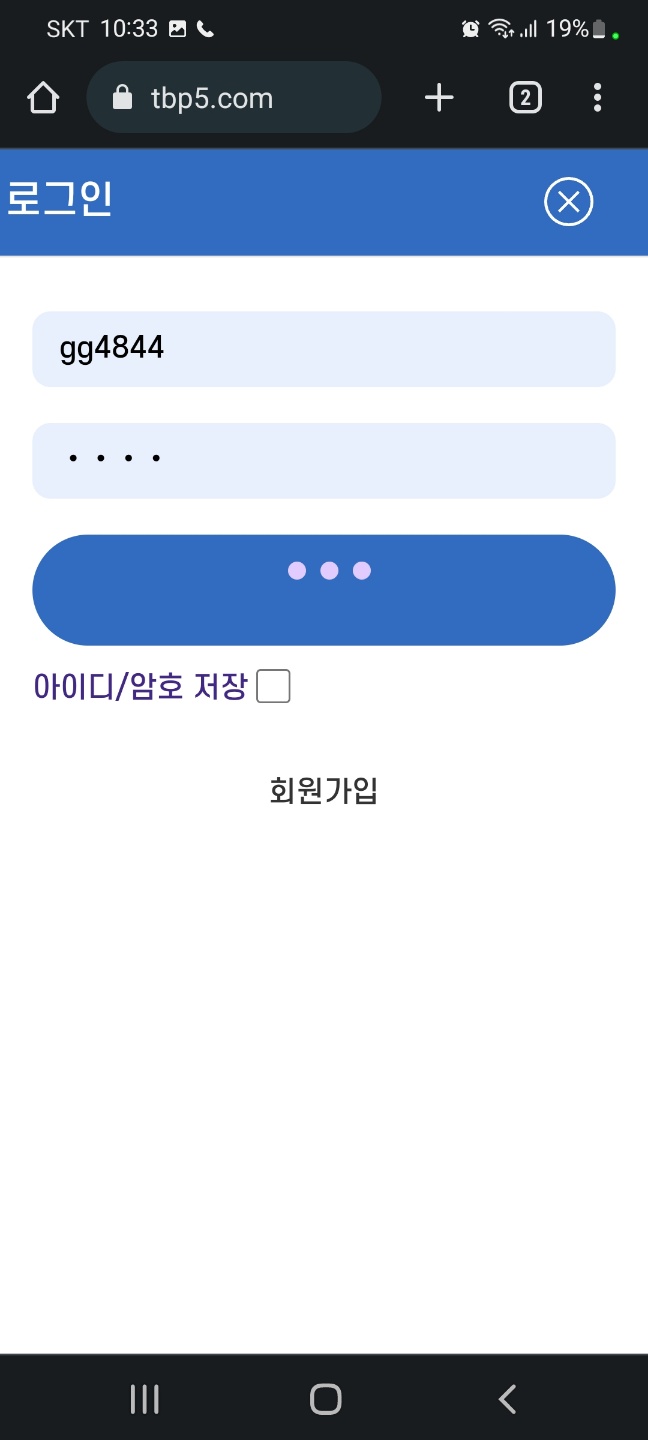Image resolution: width=648 pixels, height=1440 pixels.
Task: Tap the username field showing gg4844
Action: (323, 349)
